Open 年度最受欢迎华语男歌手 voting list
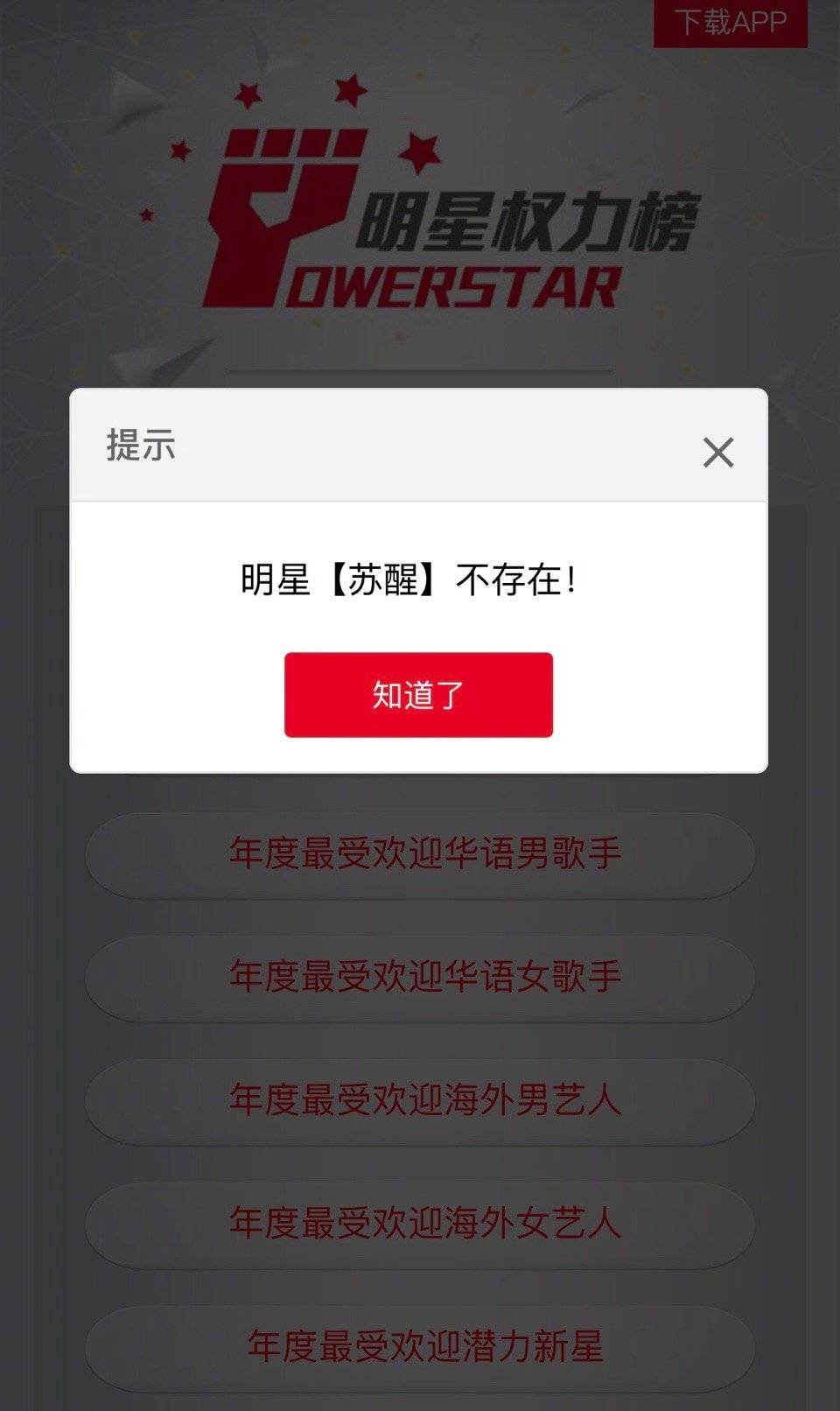The image size is (840, 1411). pyautogui.click(x=420, y=853)
